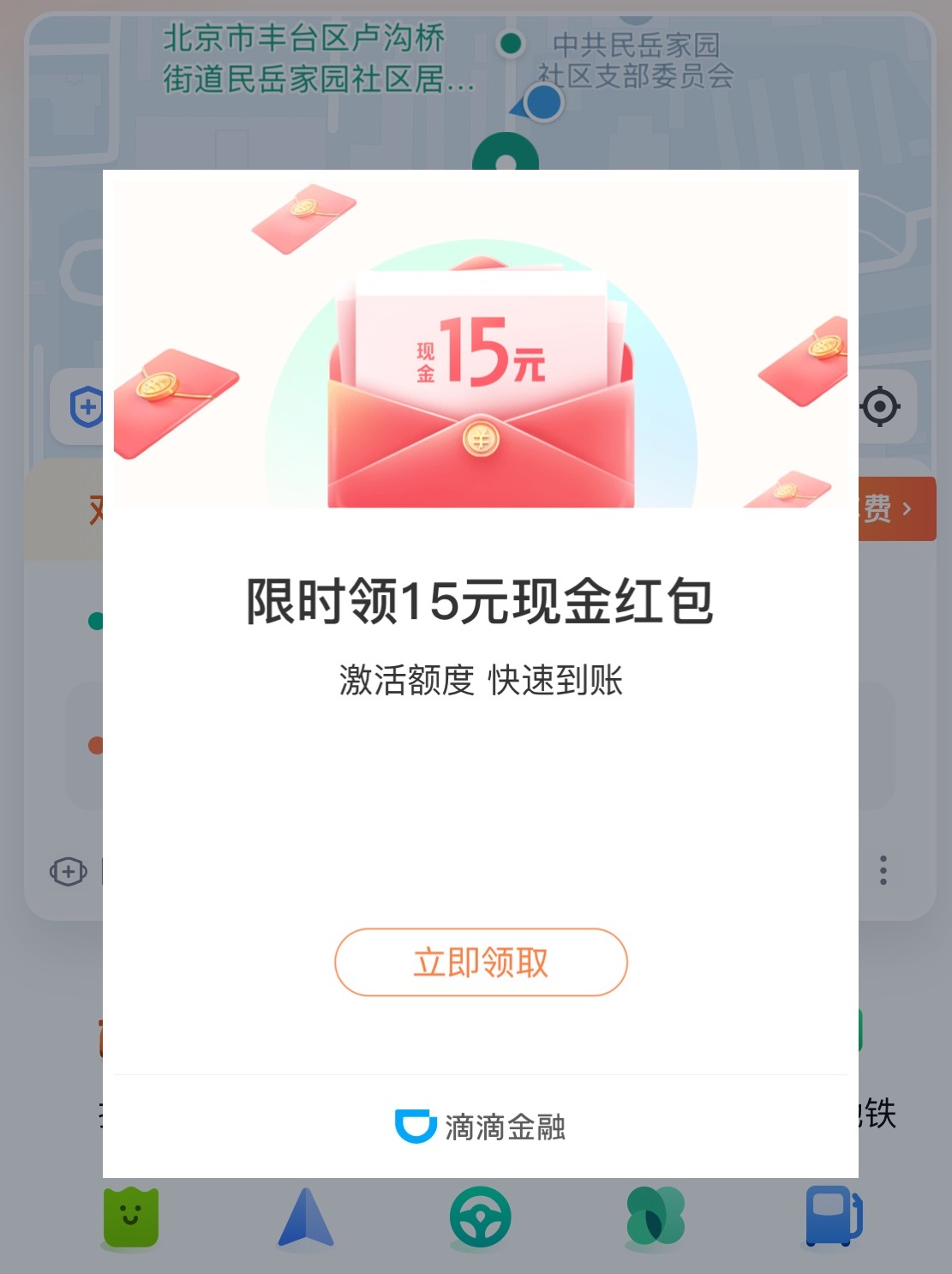Open the three-dot overflow menu
The width and height of the screenshot is (952, 1274).
click(883, 871)
